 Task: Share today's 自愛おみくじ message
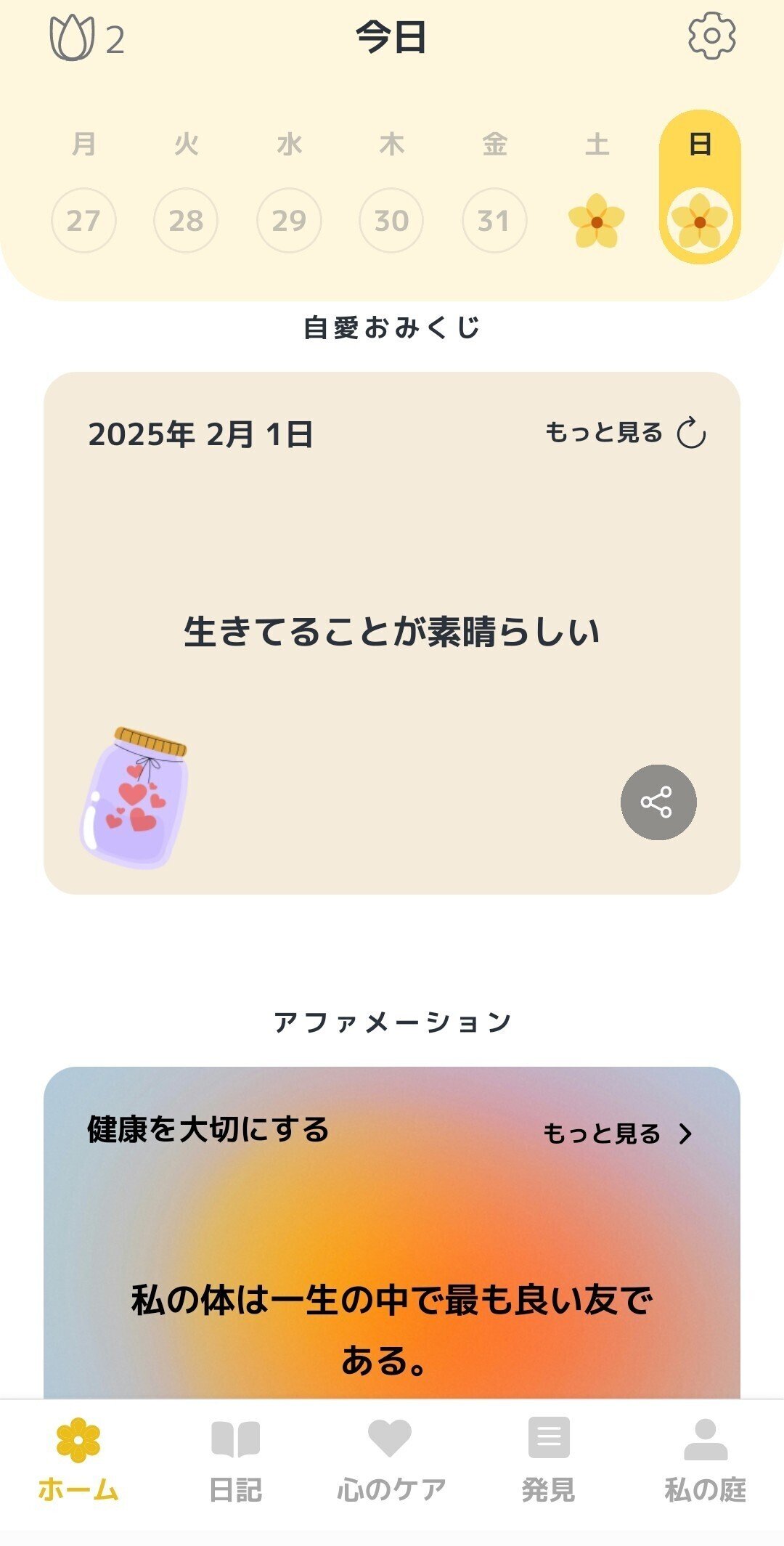click(x=658, y=802)
